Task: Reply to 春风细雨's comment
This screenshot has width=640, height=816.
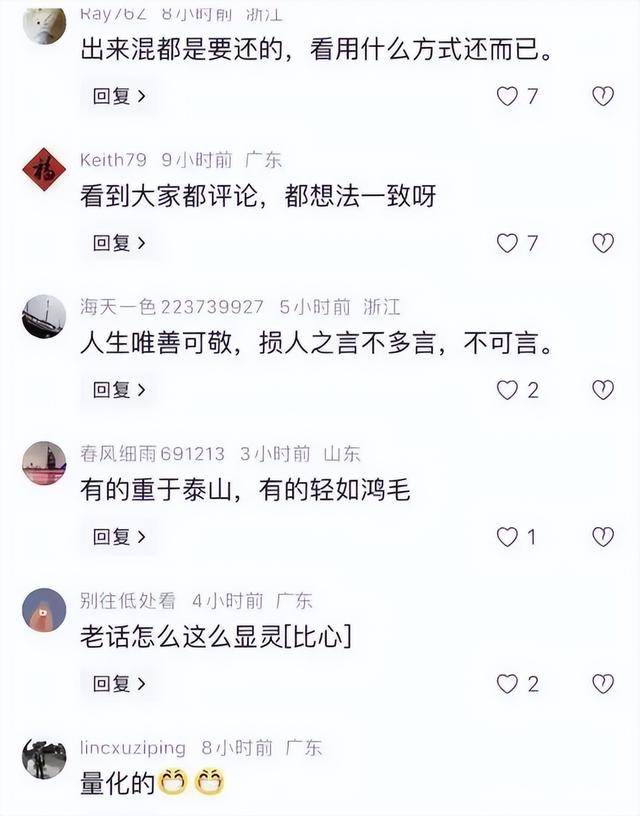Action: 119,536
